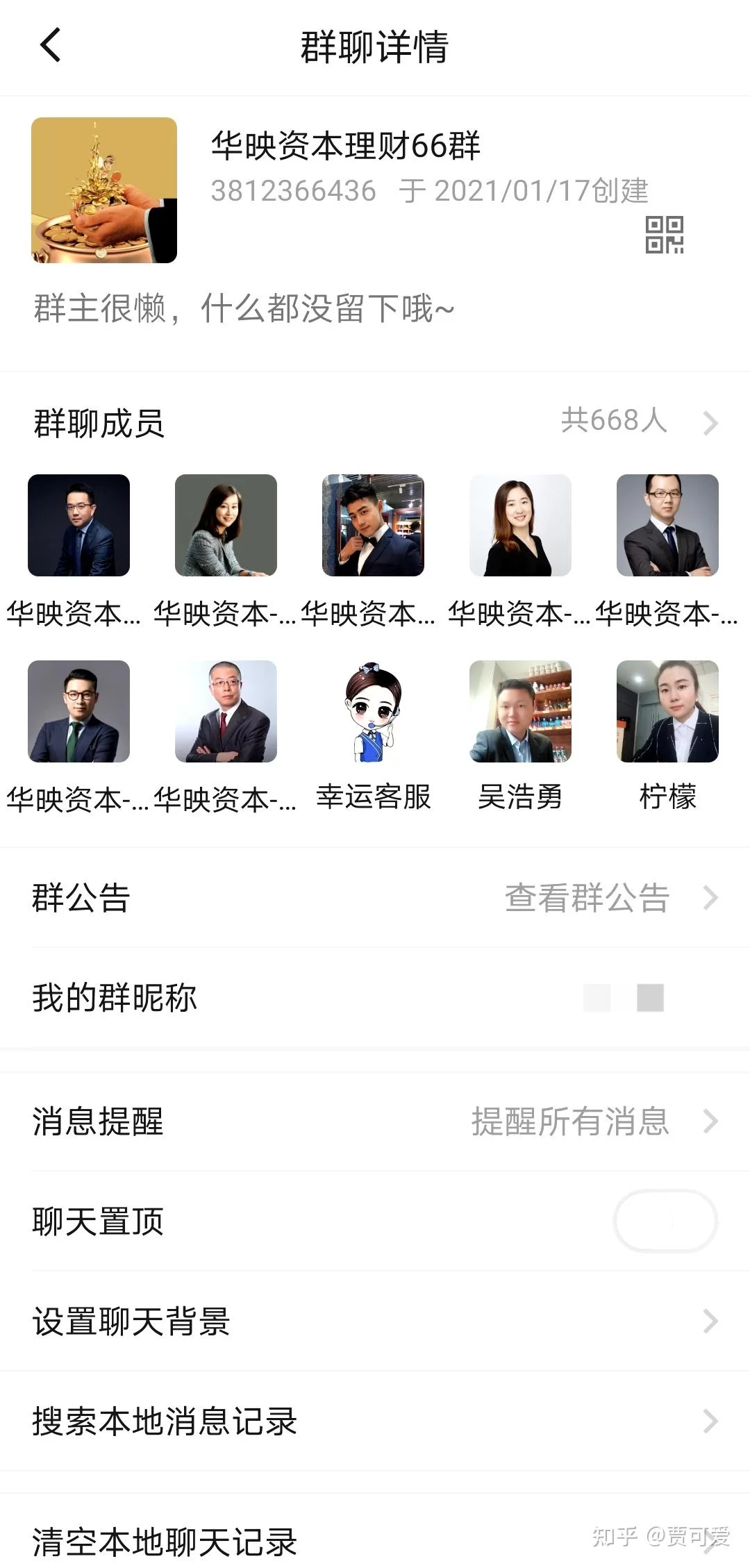Open 幸运客服's profile avatar
This screenshot has height=1568, width=750.
(x=373, y=712)
